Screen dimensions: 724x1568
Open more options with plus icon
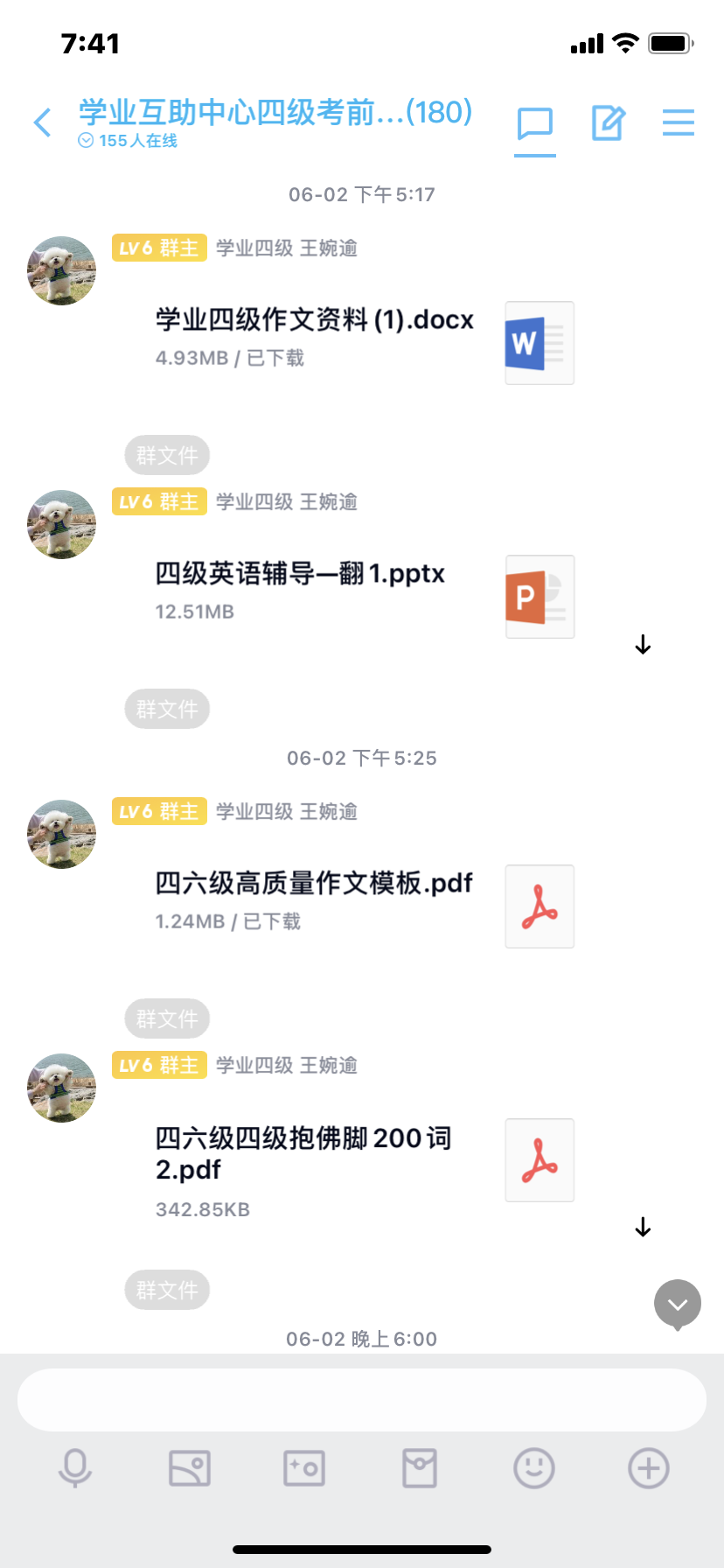649,1467
